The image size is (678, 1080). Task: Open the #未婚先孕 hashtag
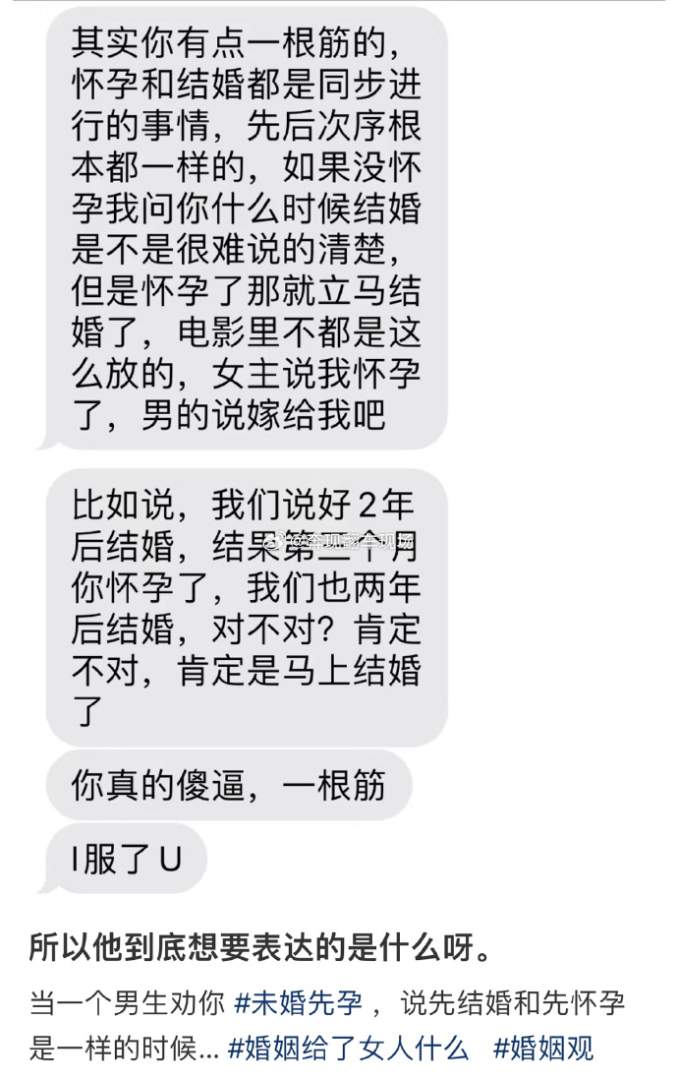point(306,1001)
